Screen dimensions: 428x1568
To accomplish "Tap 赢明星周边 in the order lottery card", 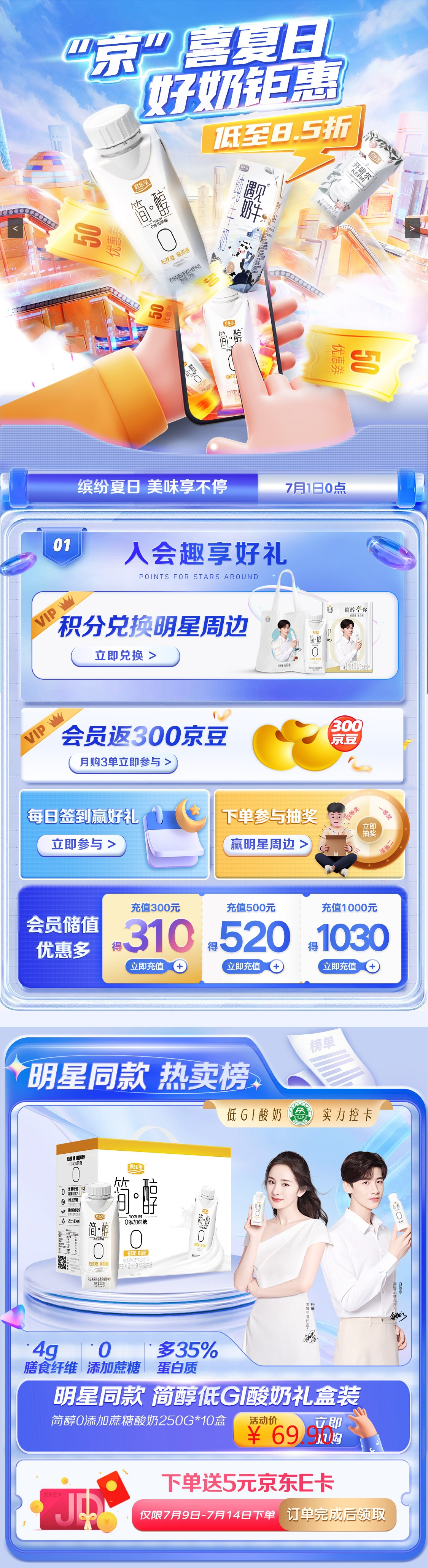I will click(x=268, y=844).
